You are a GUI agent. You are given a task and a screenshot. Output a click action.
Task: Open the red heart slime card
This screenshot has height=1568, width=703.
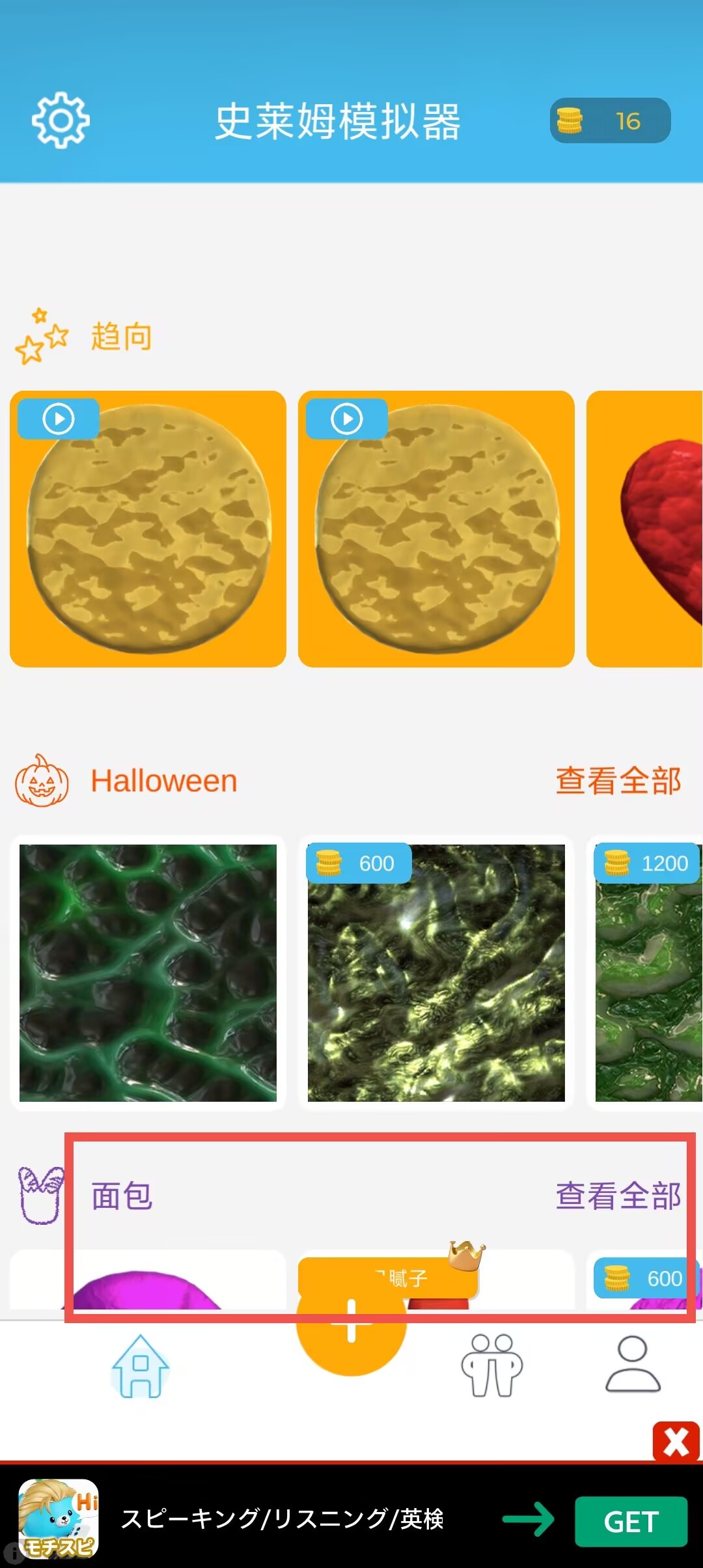point(644,529)
